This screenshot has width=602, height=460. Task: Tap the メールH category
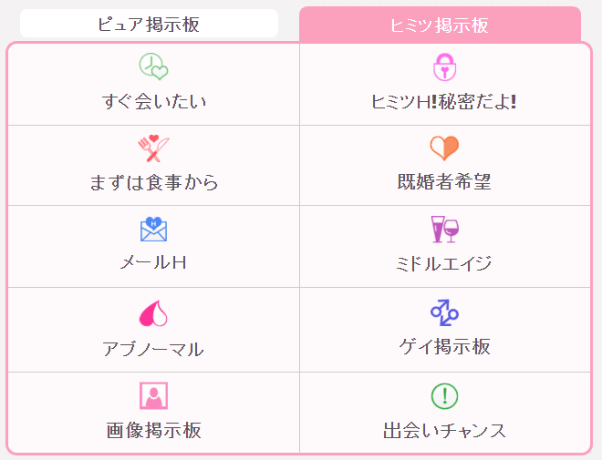[154, 247]
